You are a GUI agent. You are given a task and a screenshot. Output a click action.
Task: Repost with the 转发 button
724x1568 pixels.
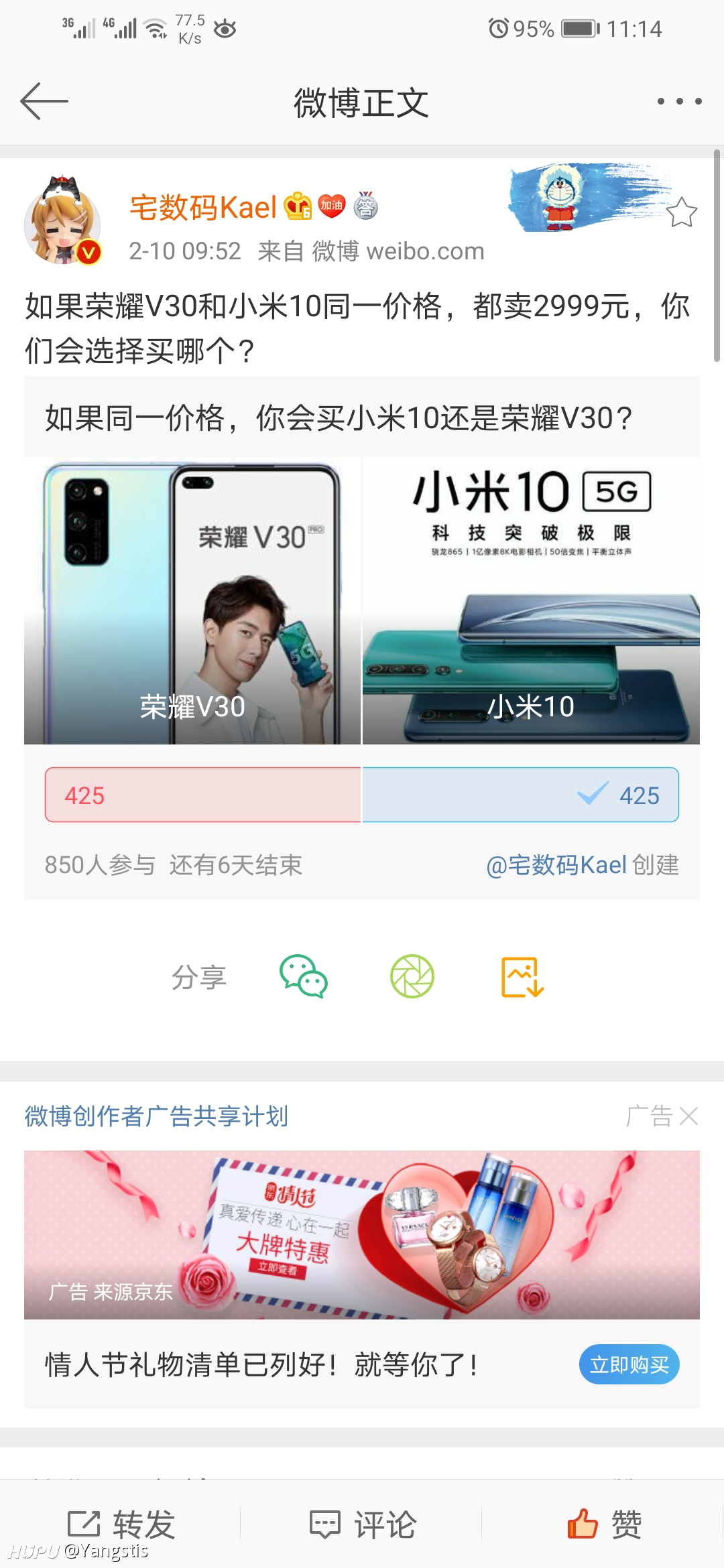[x=121, y=1524]
